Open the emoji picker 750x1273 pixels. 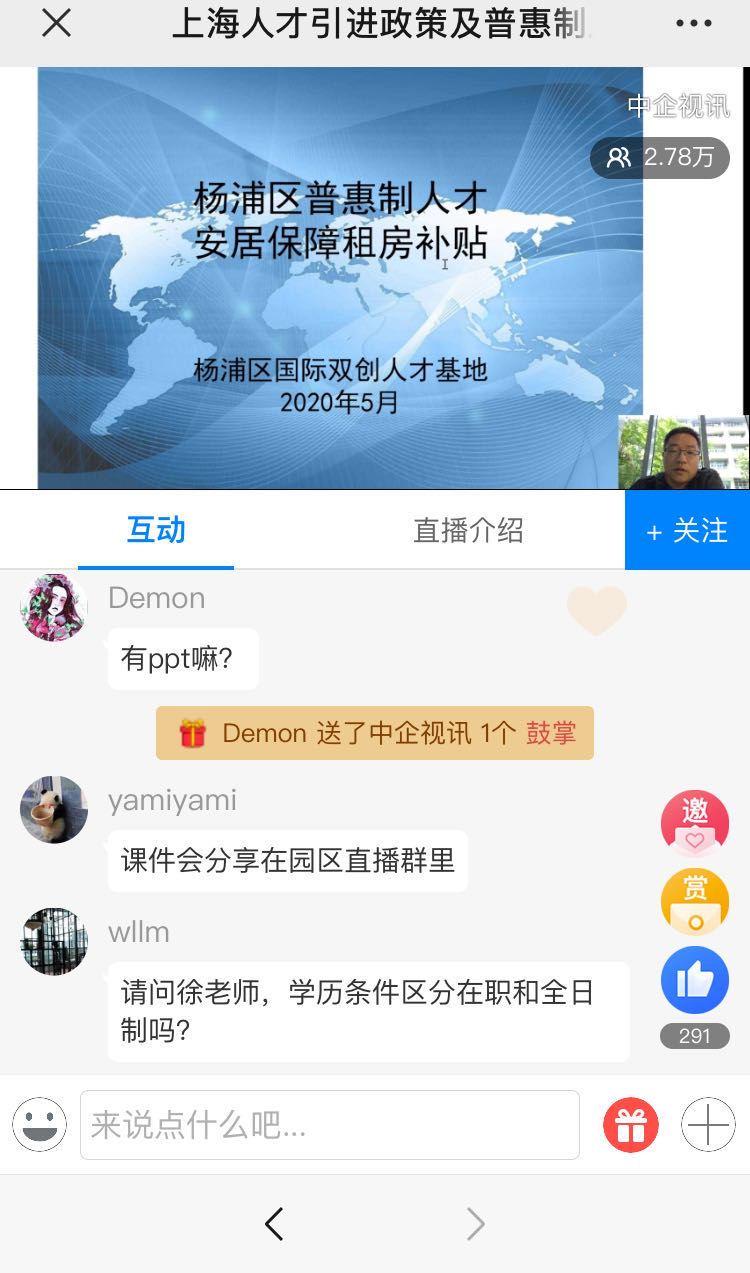[x=40, y=1125]
